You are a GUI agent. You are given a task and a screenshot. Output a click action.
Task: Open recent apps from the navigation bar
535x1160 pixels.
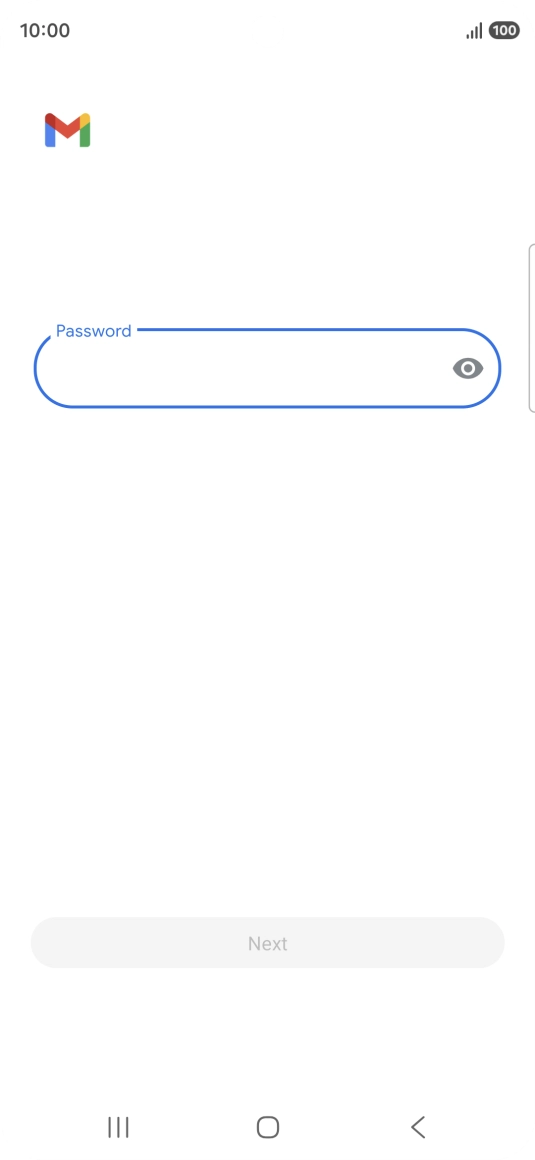pos(118,1127)
